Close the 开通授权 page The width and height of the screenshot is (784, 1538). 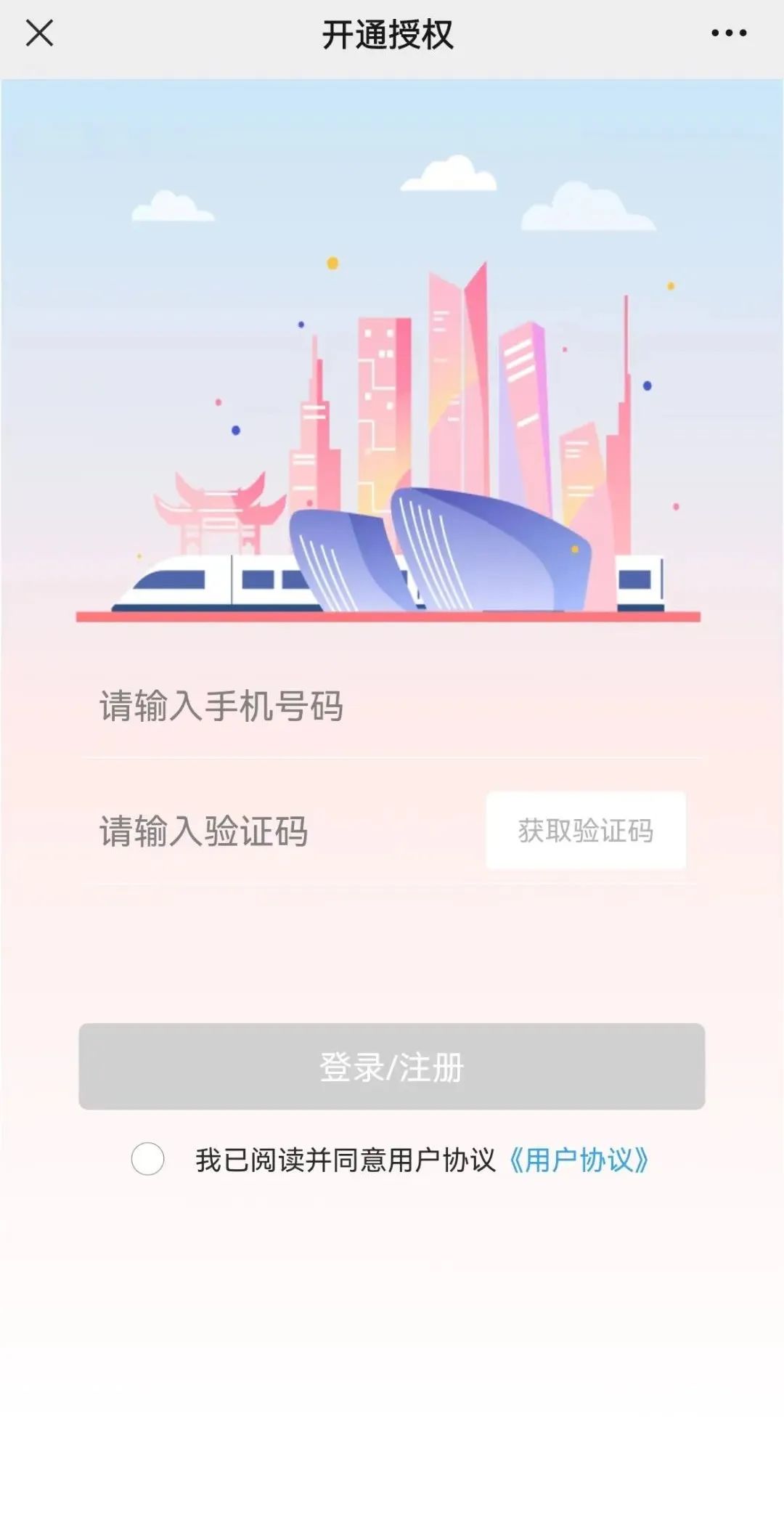coord(39,33)
